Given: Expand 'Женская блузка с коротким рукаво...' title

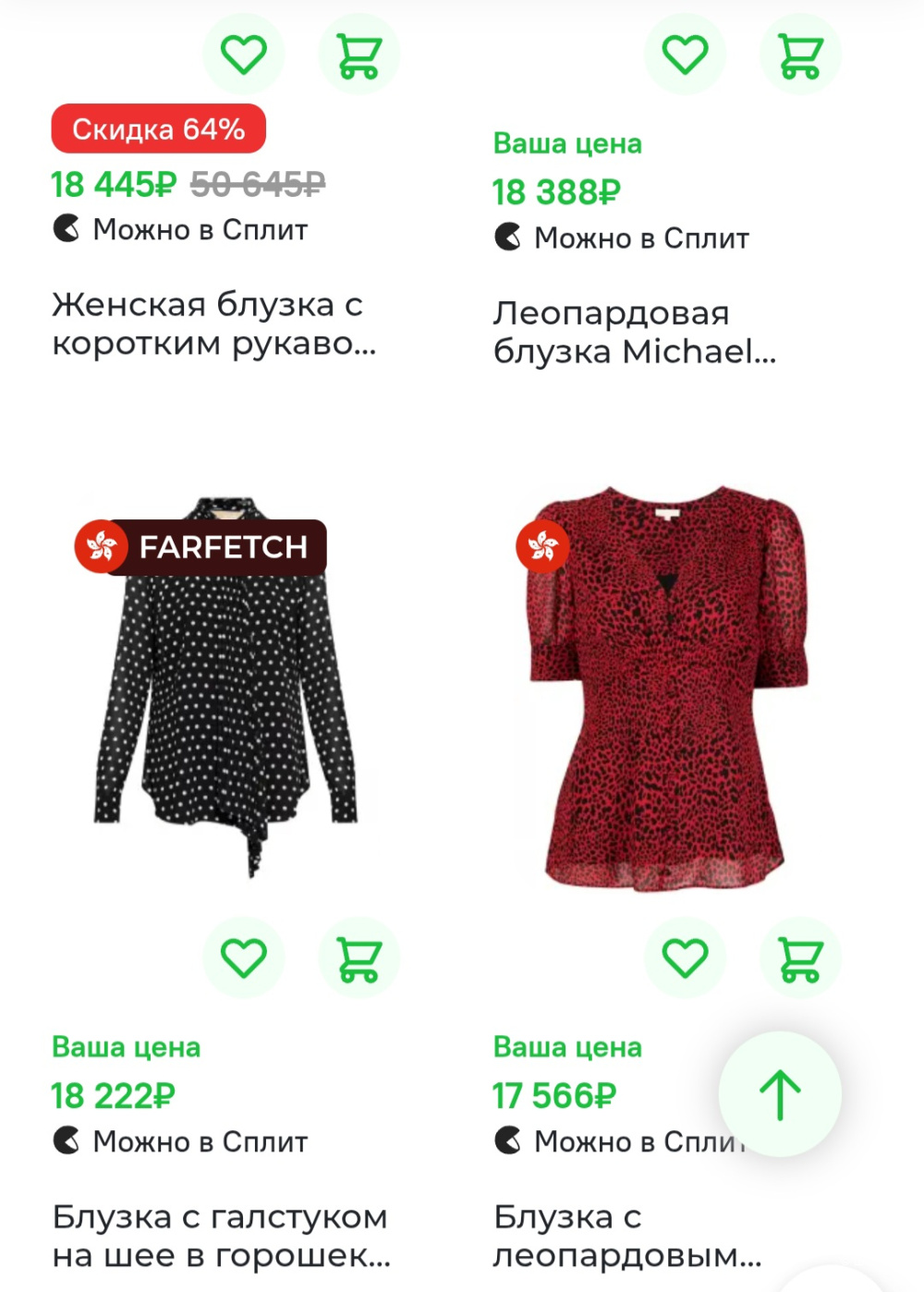Looking at the screenshot, I should 210,323.
